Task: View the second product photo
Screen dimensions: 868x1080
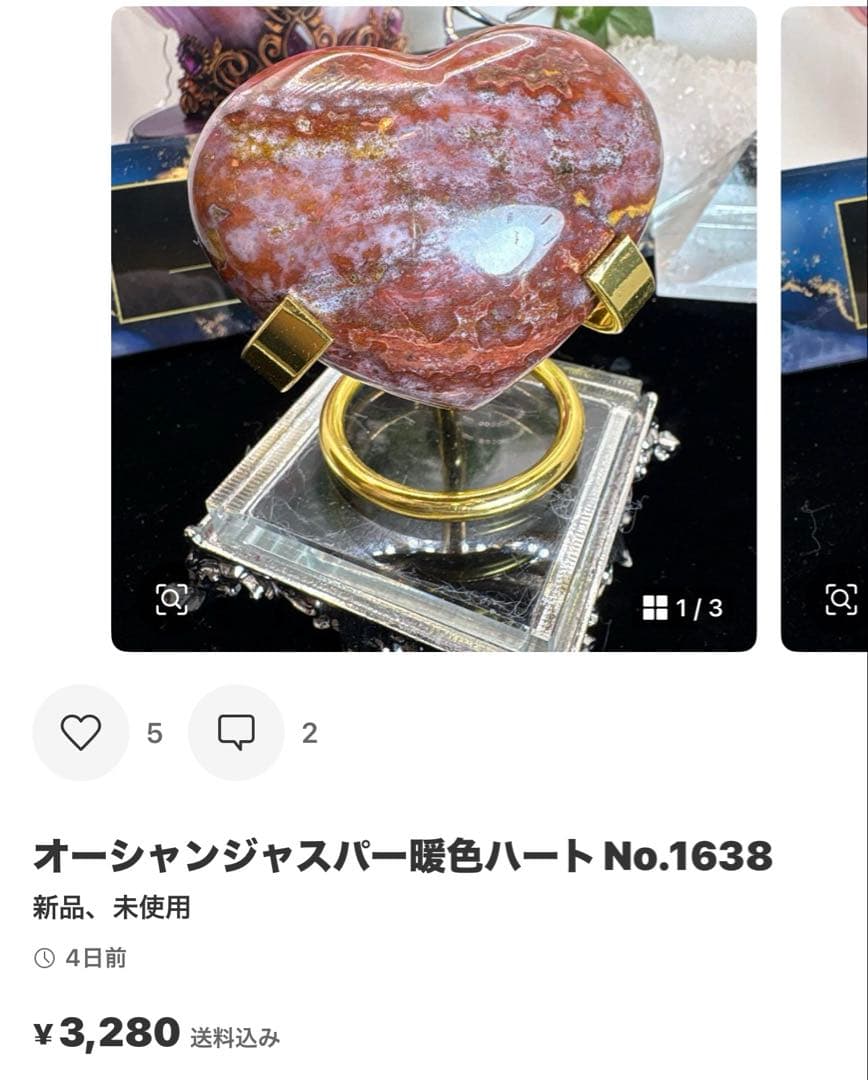Action: [825, 300]
